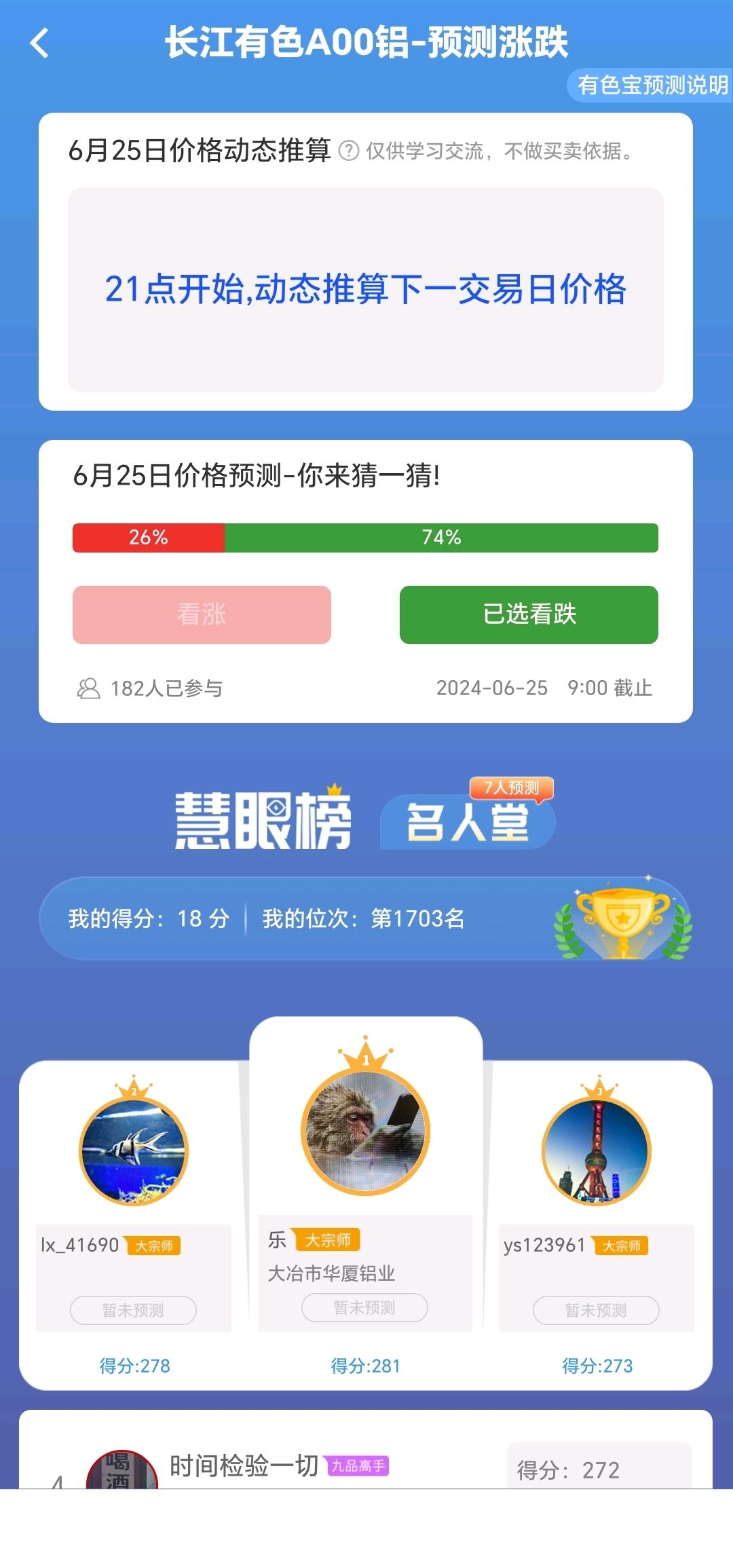View ys123961's profile card

coord(597,1225)
